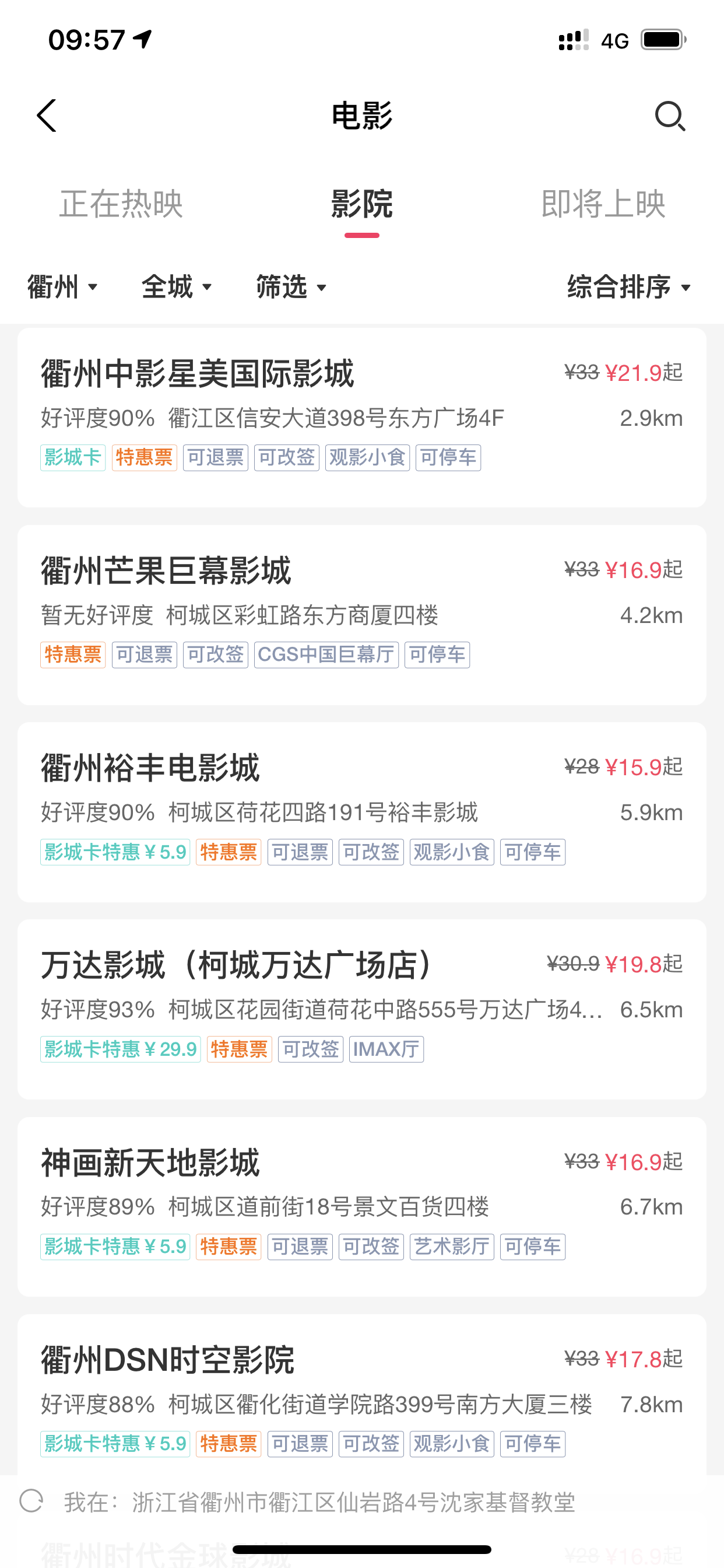Screen dimensions: 724x1568
Task: Open 衢州中影星美国际影城 cinema card
Action: (x=361, y=418)
